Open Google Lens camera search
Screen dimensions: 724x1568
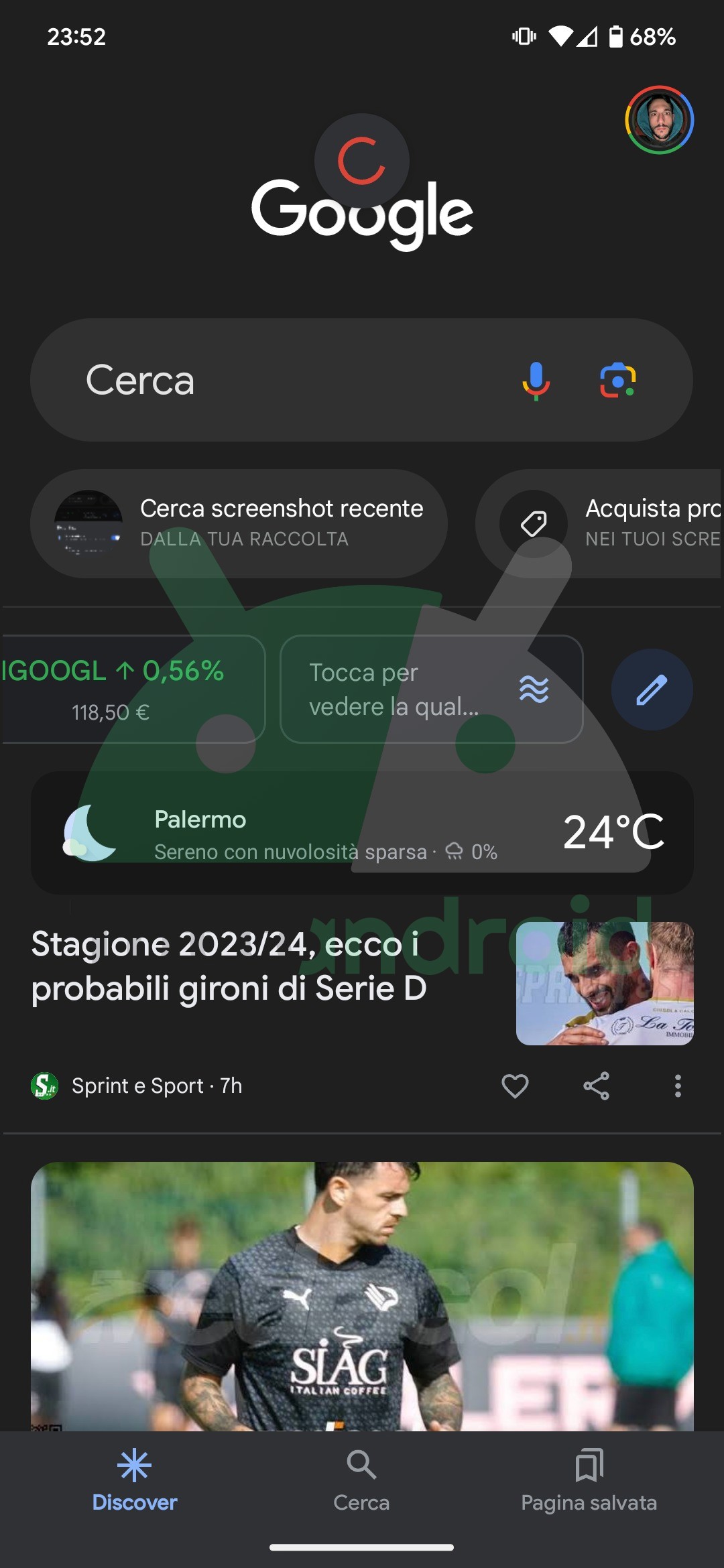617,381
